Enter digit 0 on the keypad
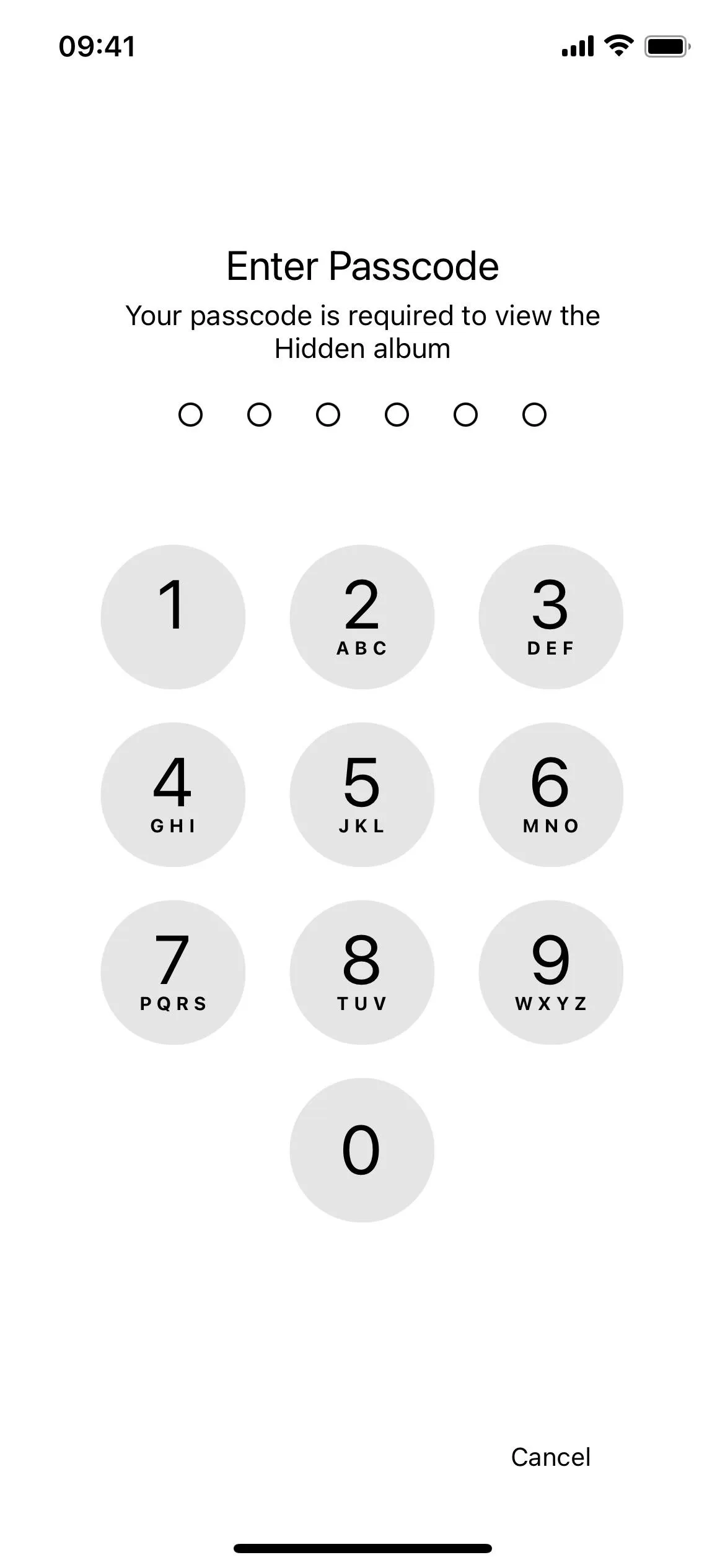This screenshot has height=1568, width=725. 362,1150
